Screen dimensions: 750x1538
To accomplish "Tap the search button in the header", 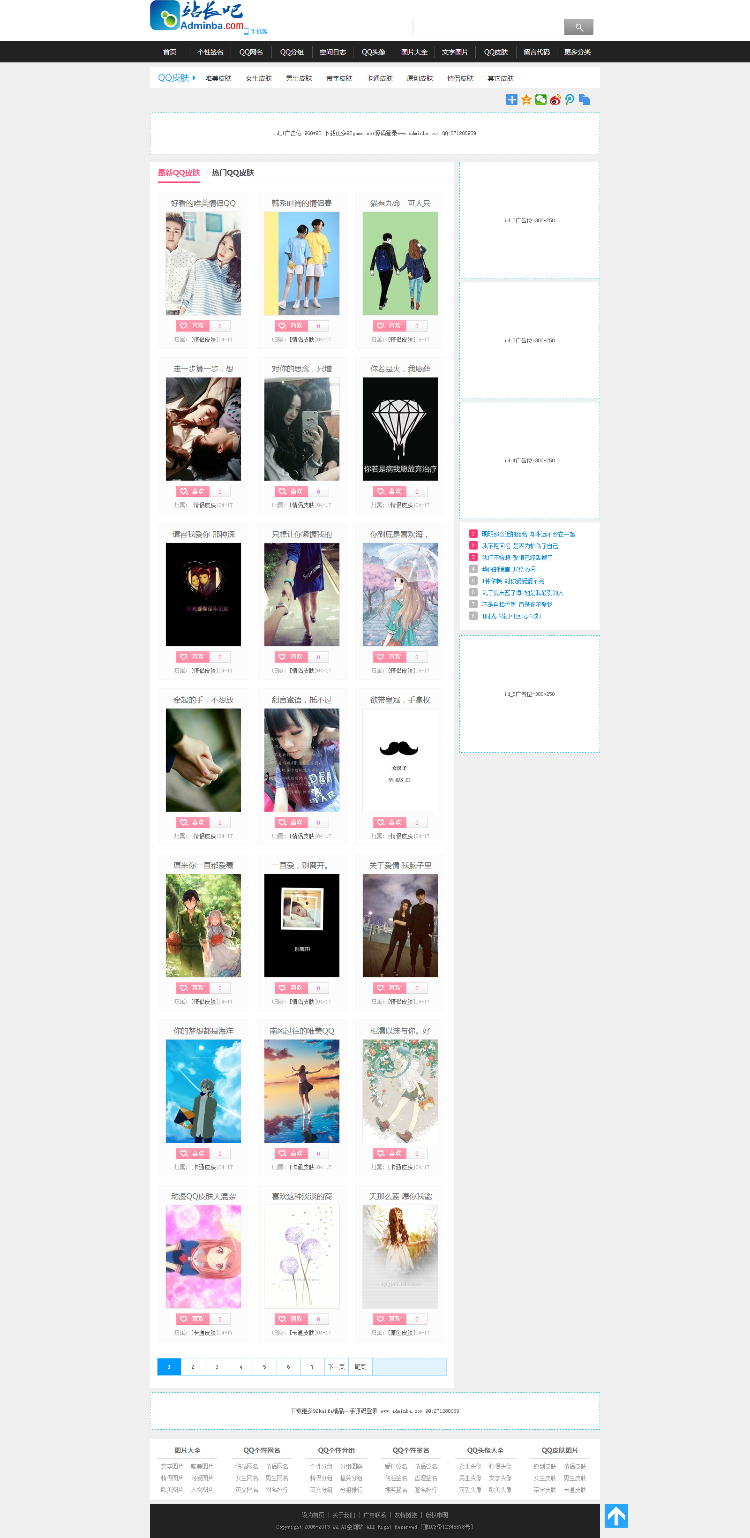I will pyautogui.click(x=578, y=27).
